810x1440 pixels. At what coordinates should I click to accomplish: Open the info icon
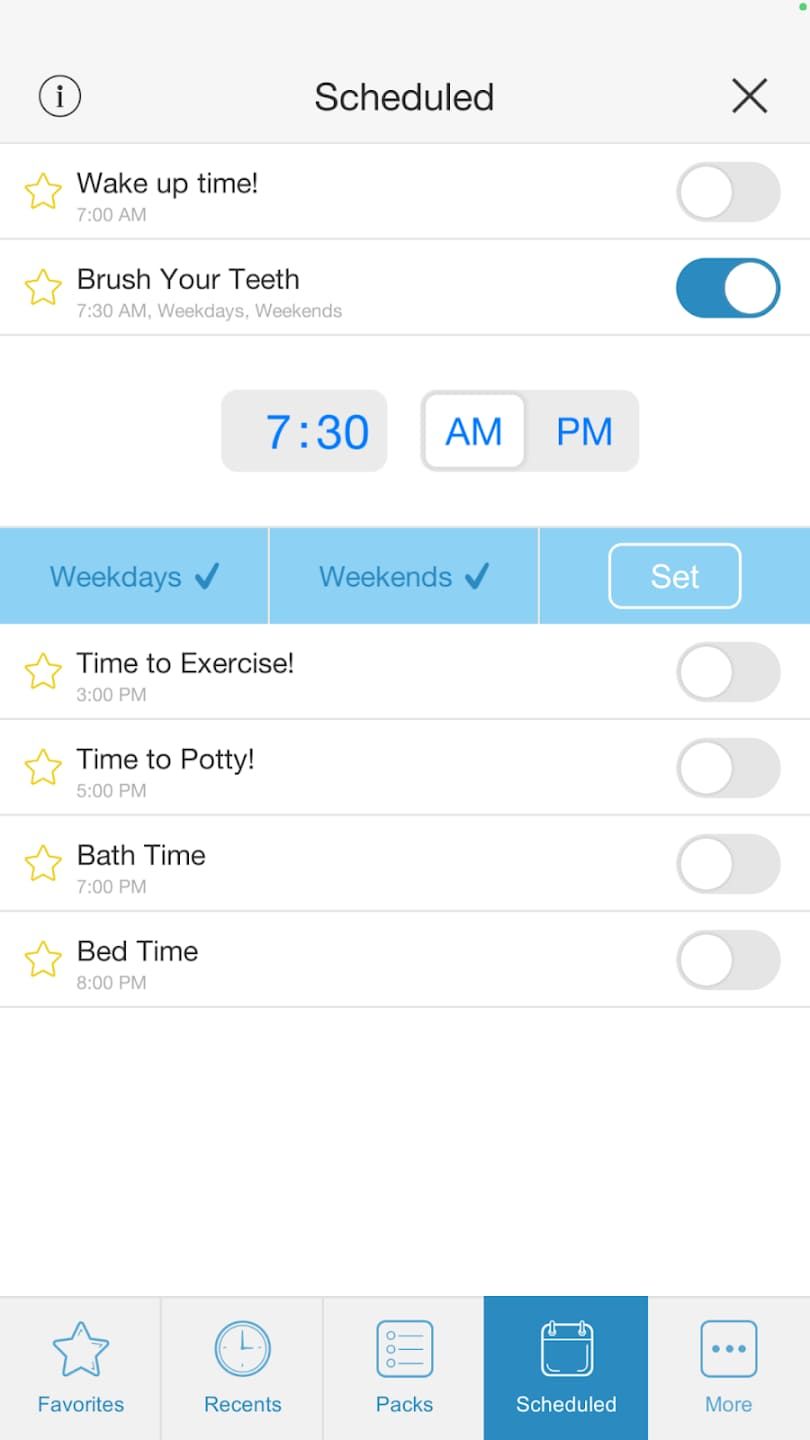coord(60,97)
